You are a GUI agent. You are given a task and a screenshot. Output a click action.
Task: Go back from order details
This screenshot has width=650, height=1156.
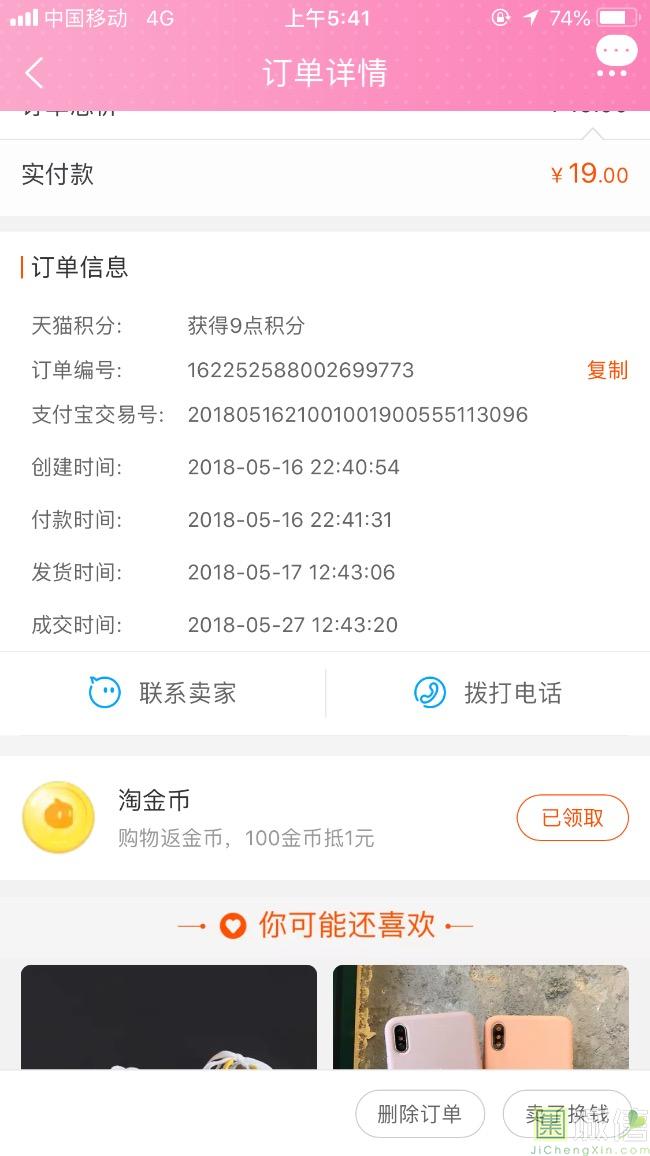pyautogui.click(x=34, y=73)
